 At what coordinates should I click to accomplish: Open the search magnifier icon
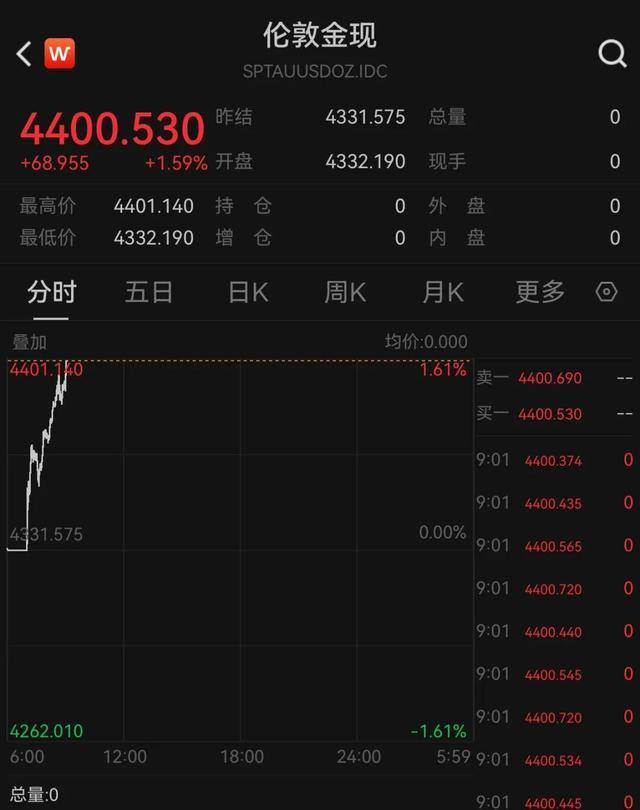(x=612, y=53)
